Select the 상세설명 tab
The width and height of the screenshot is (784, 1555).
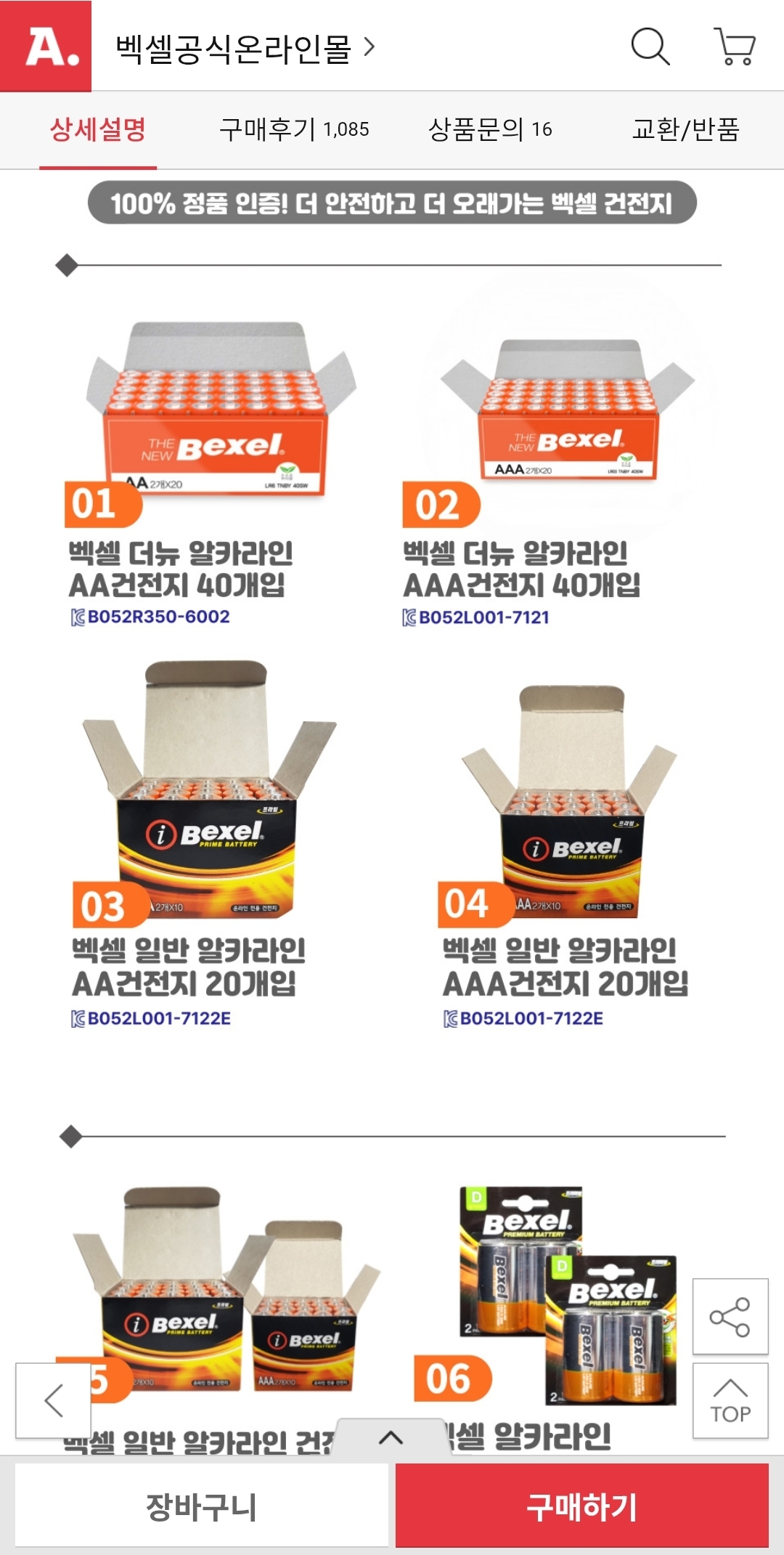[x=98, y=130]
